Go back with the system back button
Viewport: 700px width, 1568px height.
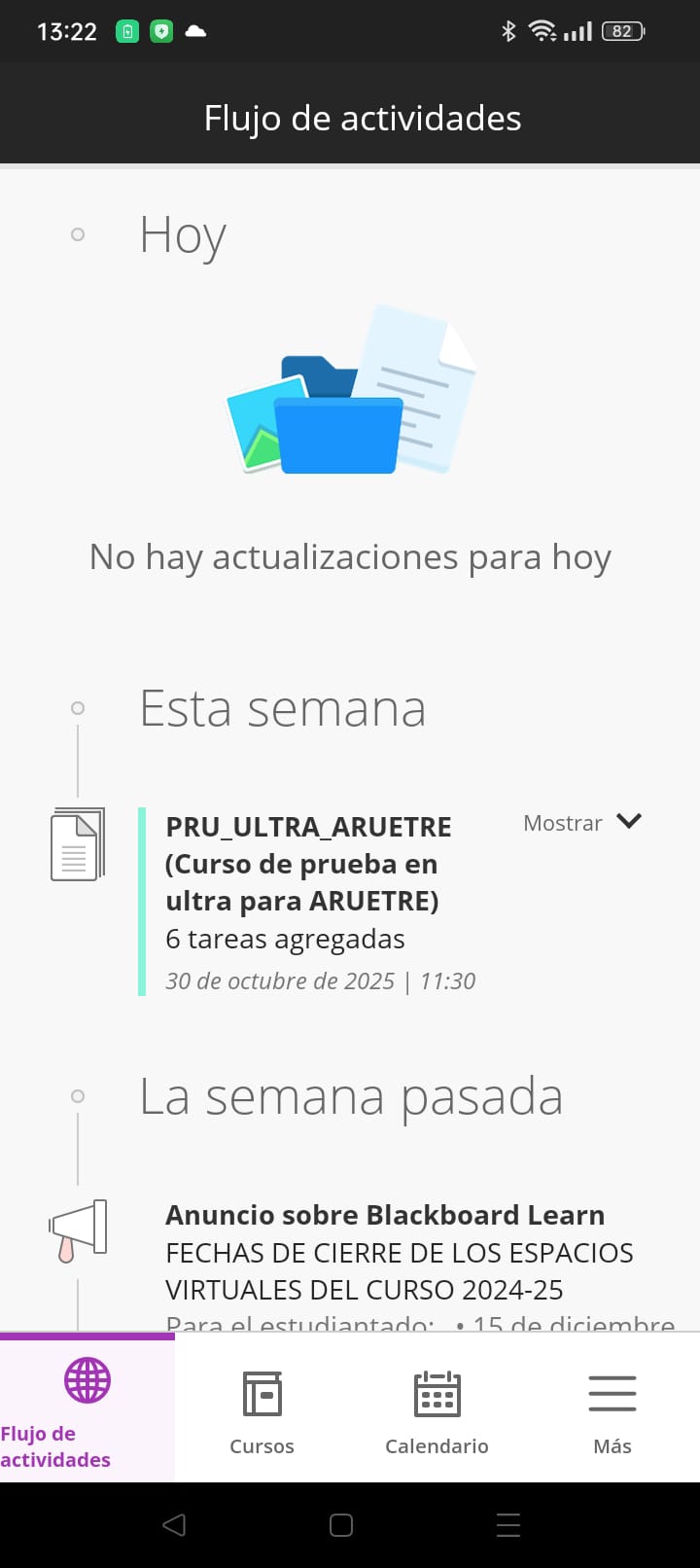coord(174,1524)
